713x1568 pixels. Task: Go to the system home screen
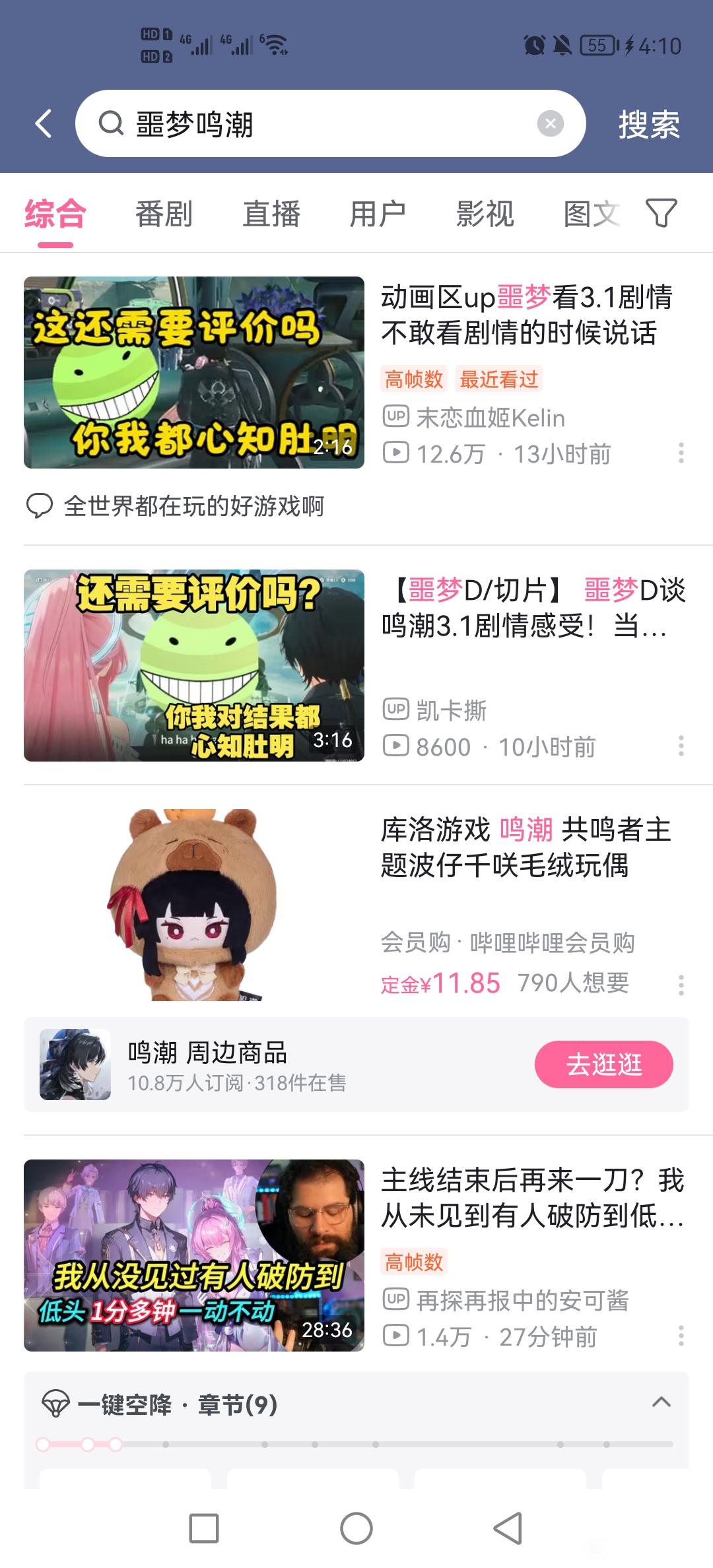(356, 1528)
